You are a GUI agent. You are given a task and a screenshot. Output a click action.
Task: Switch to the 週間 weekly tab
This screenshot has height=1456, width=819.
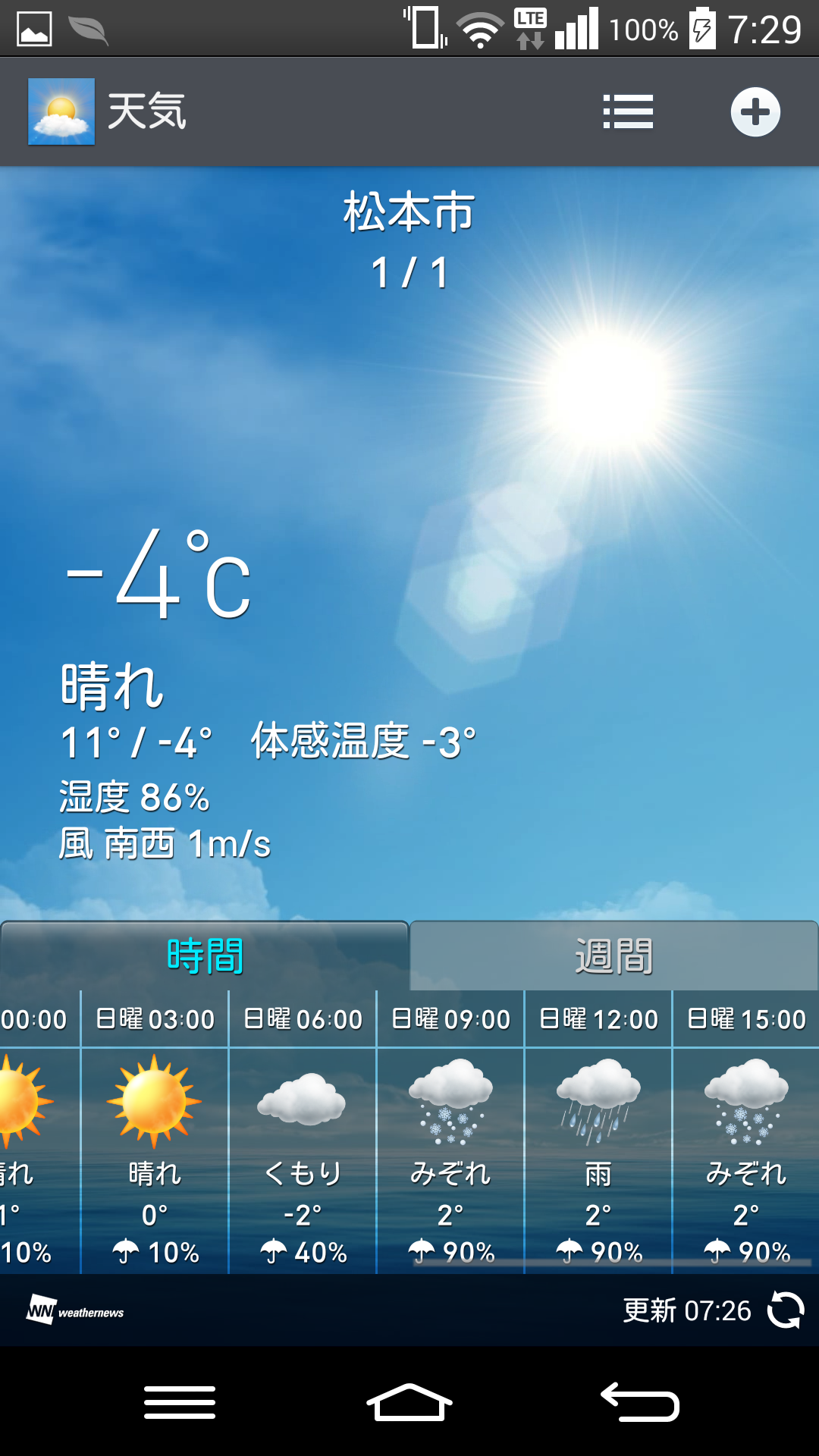point(613,955)
